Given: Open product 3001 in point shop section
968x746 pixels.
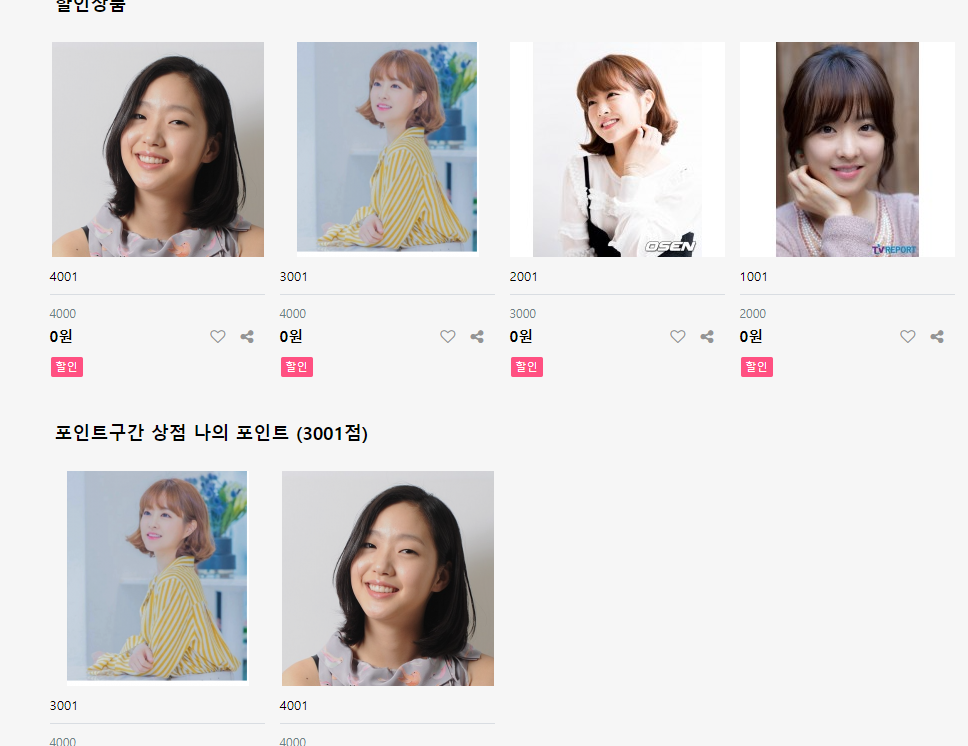Looking at the screenshot, I should click(x=157, y=577).
